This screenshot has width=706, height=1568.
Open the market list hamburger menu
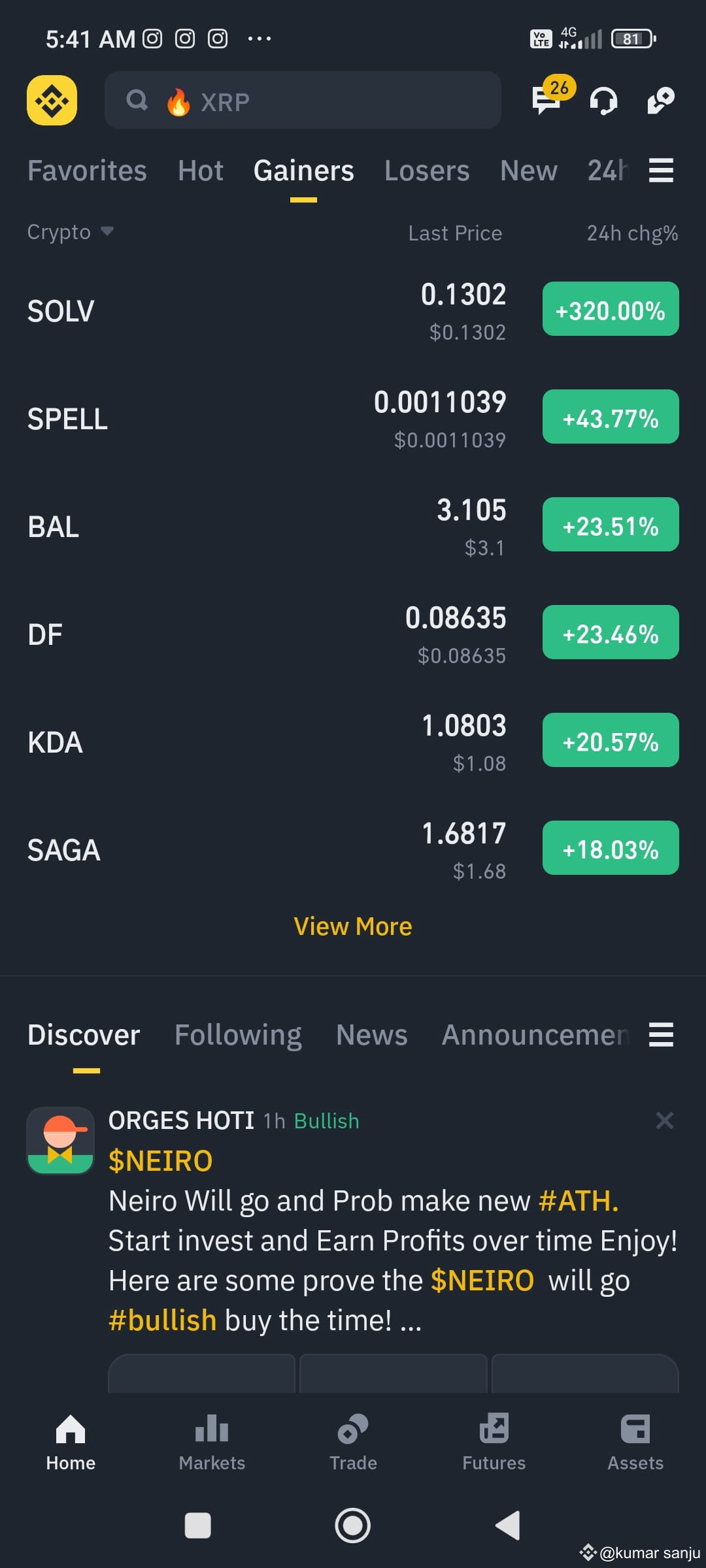(660, 171)
